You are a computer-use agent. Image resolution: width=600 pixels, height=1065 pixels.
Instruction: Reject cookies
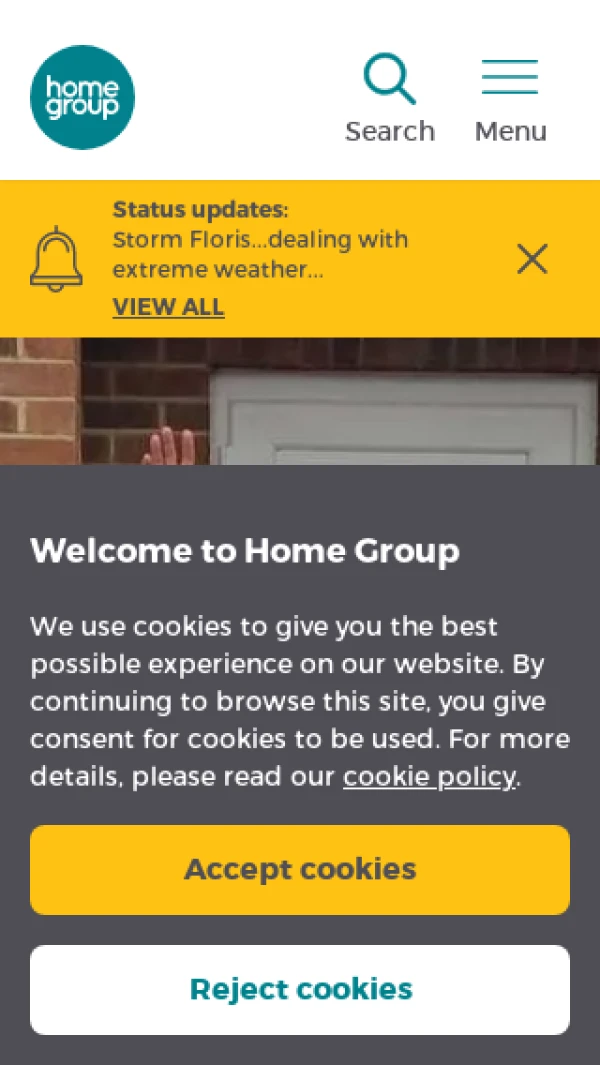(300, 989)
